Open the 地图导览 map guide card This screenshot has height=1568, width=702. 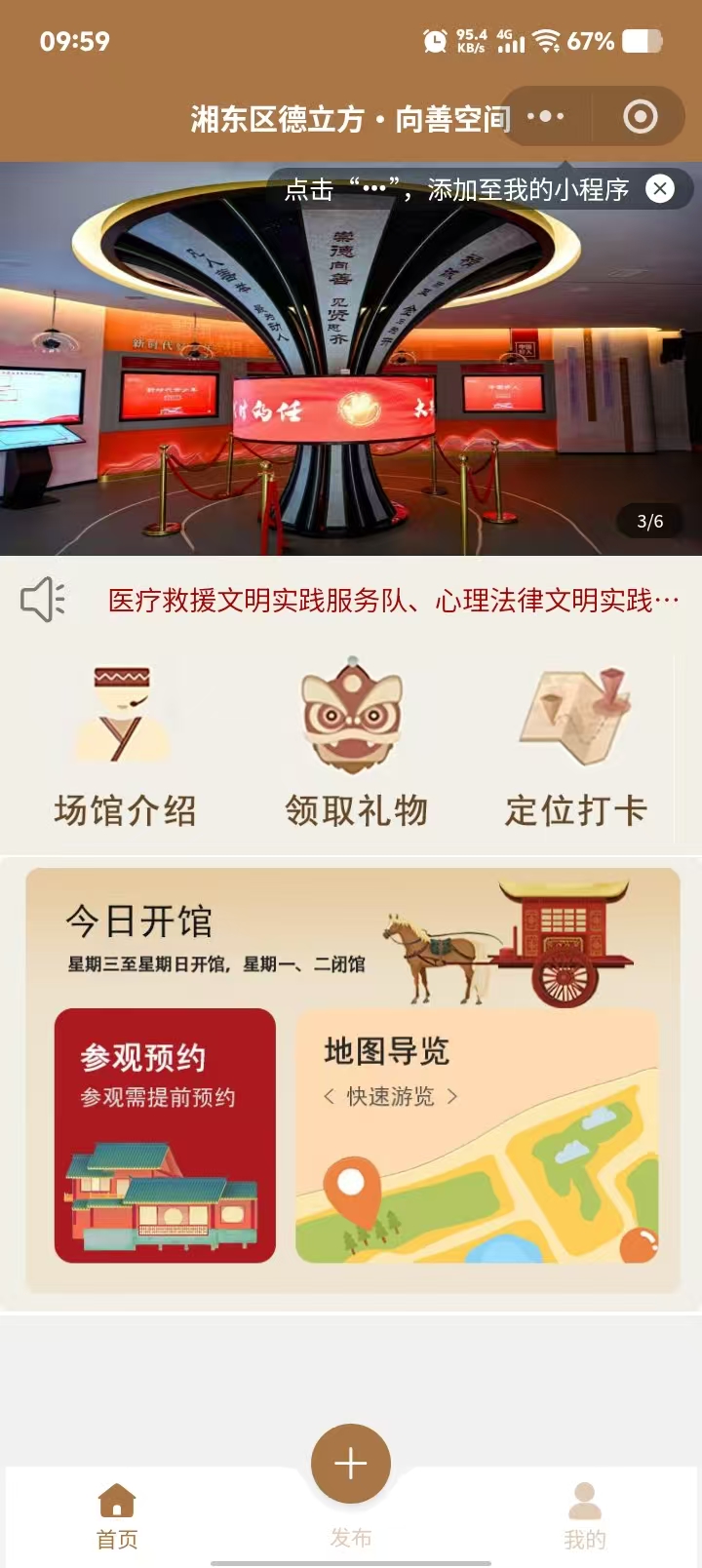coord(477,1135)
